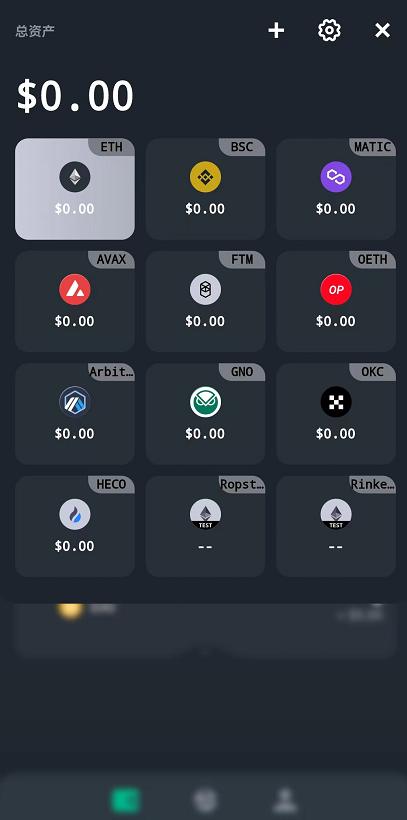Switch to the OKC network card
The image size is (407, 820).
pos(336,414)
